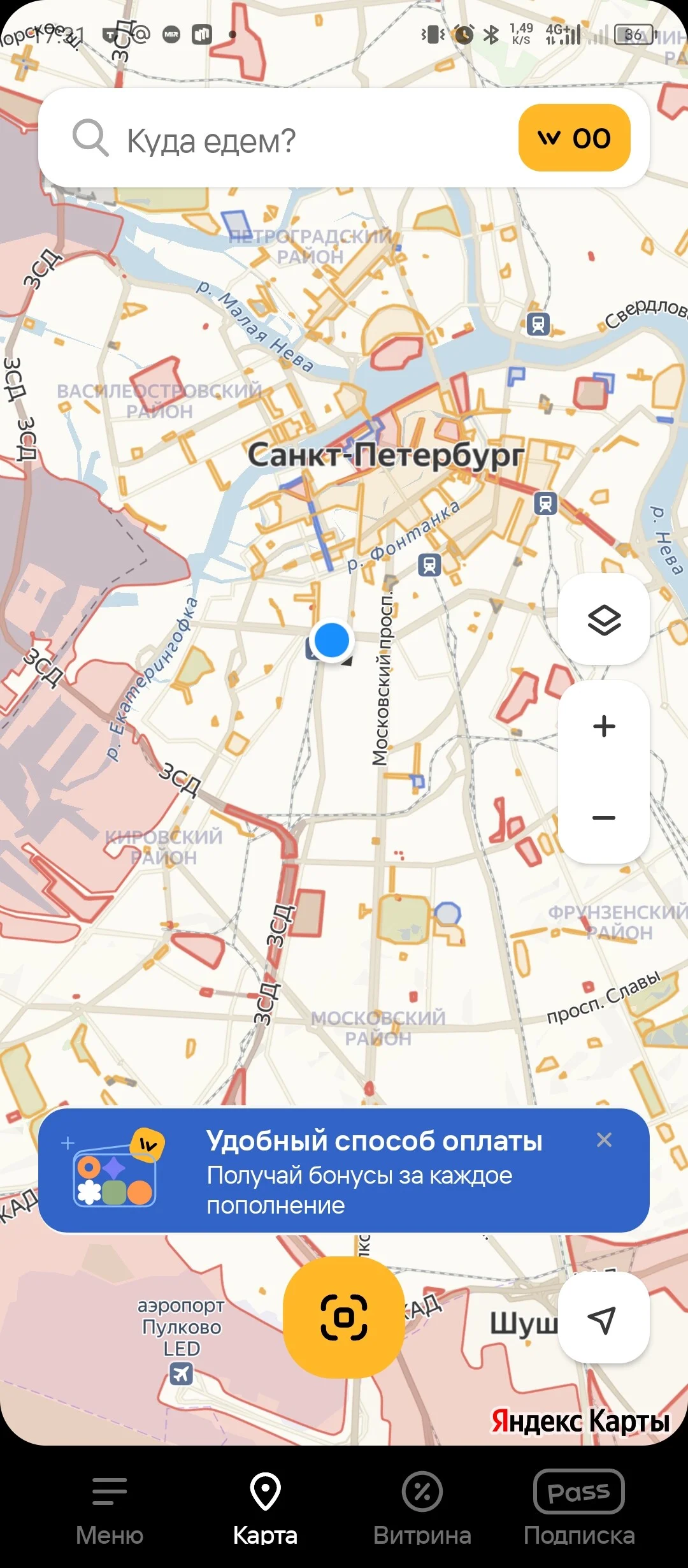Open the "Удобный способ оплаты" promo banner
688x1568 pixels.
coord(344,1170)
